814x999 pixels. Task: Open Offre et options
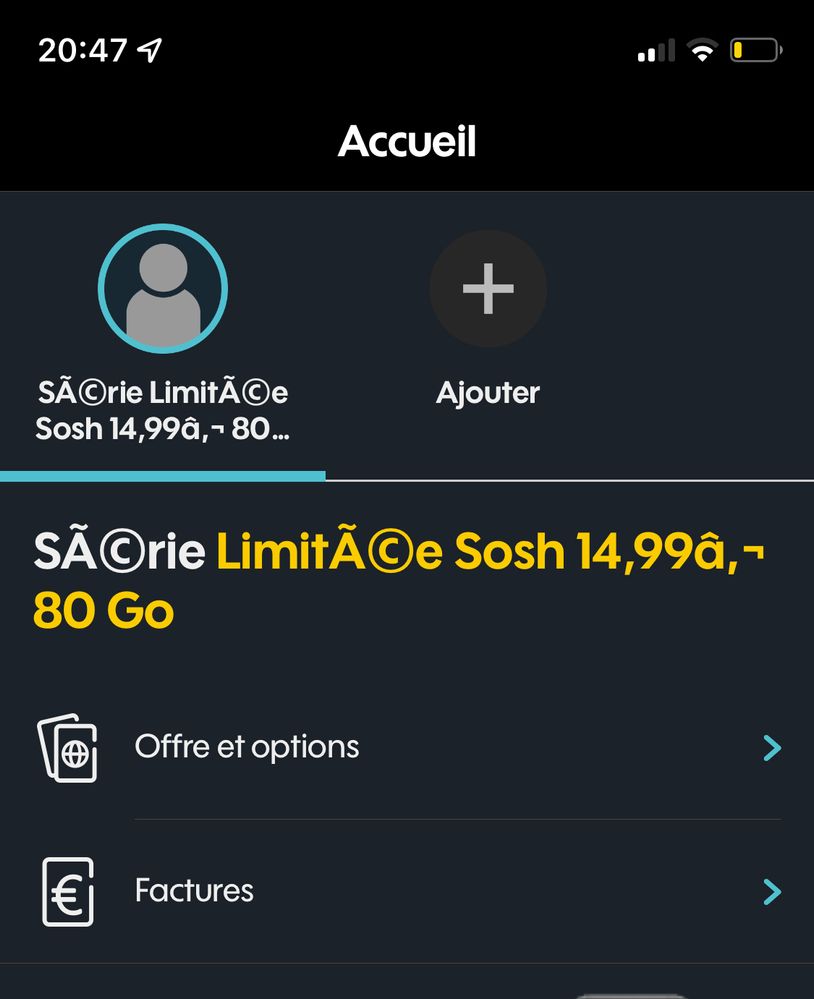(408, 747)
